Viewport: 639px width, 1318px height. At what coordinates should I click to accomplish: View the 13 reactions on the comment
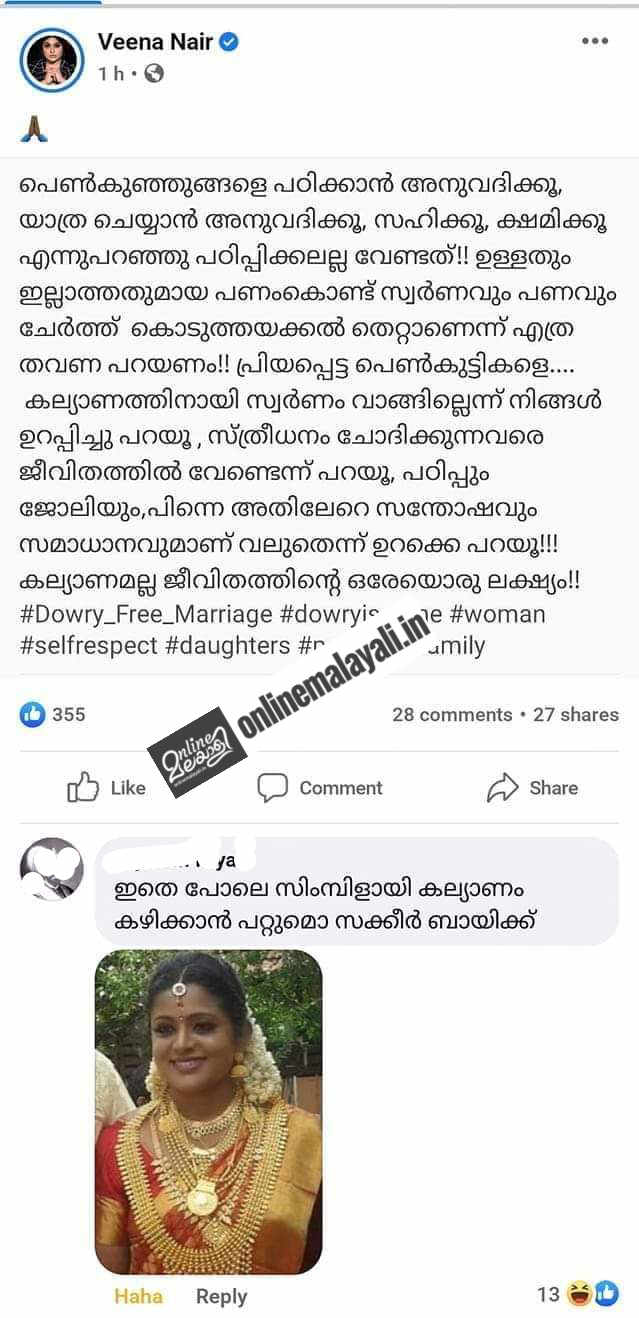[577, 1295]
